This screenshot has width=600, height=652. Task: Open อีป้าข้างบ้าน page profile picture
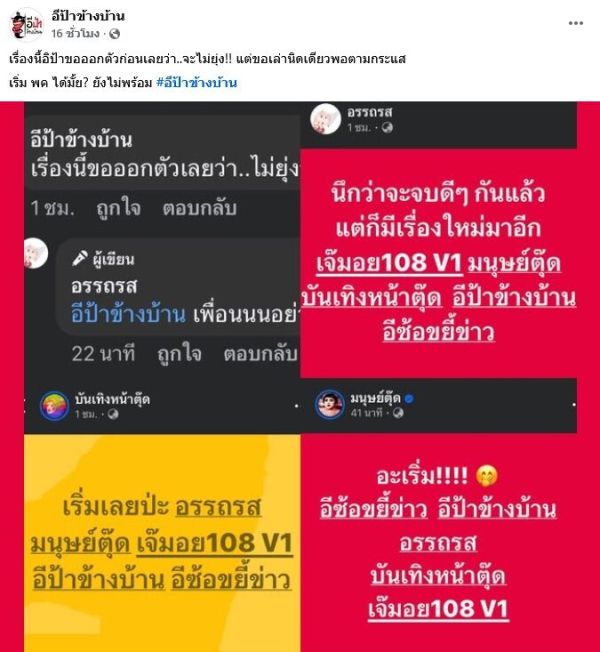(27, 24)
